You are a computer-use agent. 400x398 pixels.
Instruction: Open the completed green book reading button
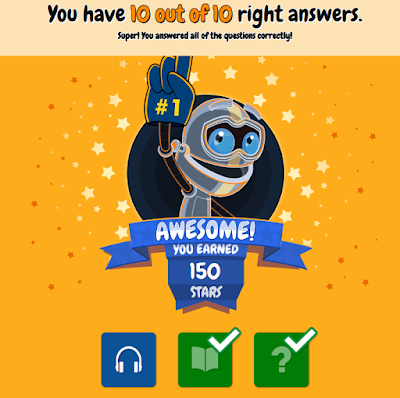(205, 360)
